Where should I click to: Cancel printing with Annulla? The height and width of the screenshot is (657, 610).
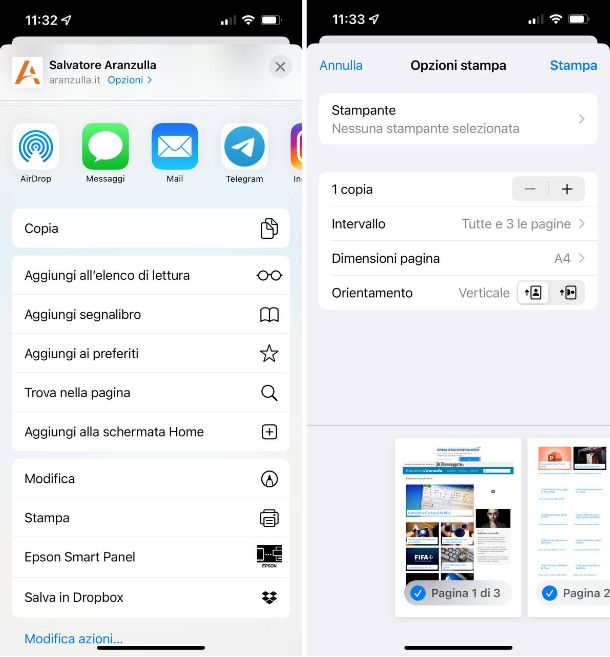[341, 65]
